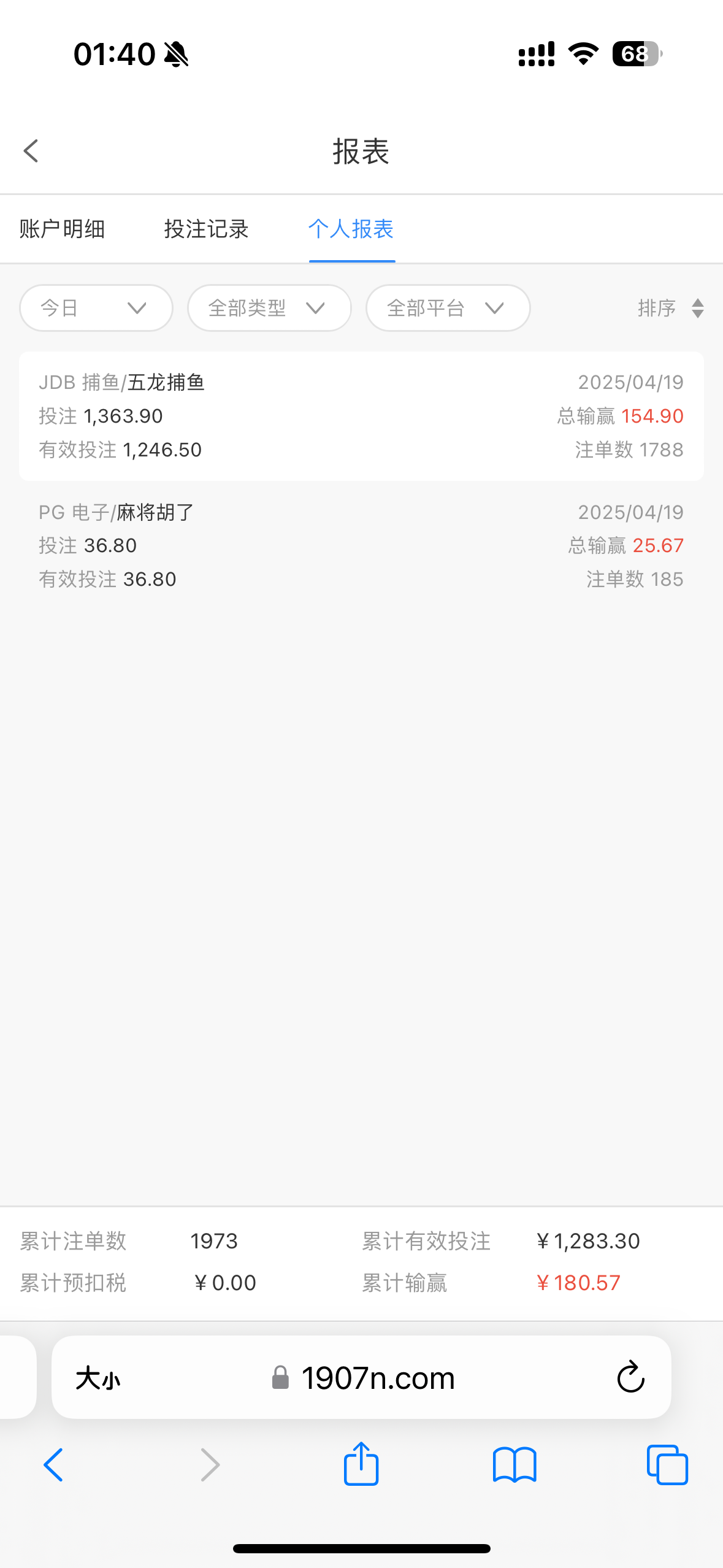The image size is (723, 1568).
Task: Open Safari bookmarks
Action: pyautogui.click(x=515, y=1465)
